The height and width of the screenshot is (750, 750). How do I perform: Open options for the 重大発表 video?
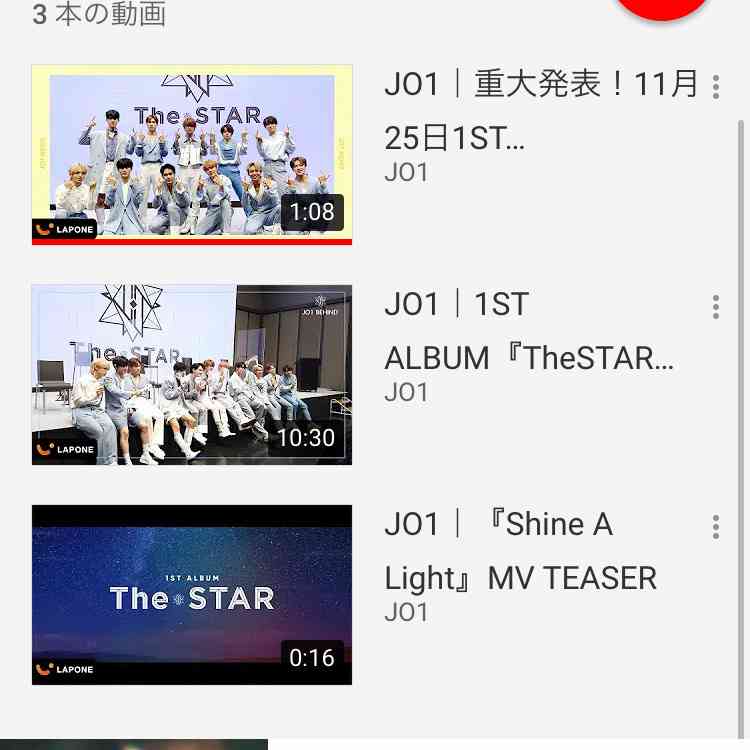point(716,87)
